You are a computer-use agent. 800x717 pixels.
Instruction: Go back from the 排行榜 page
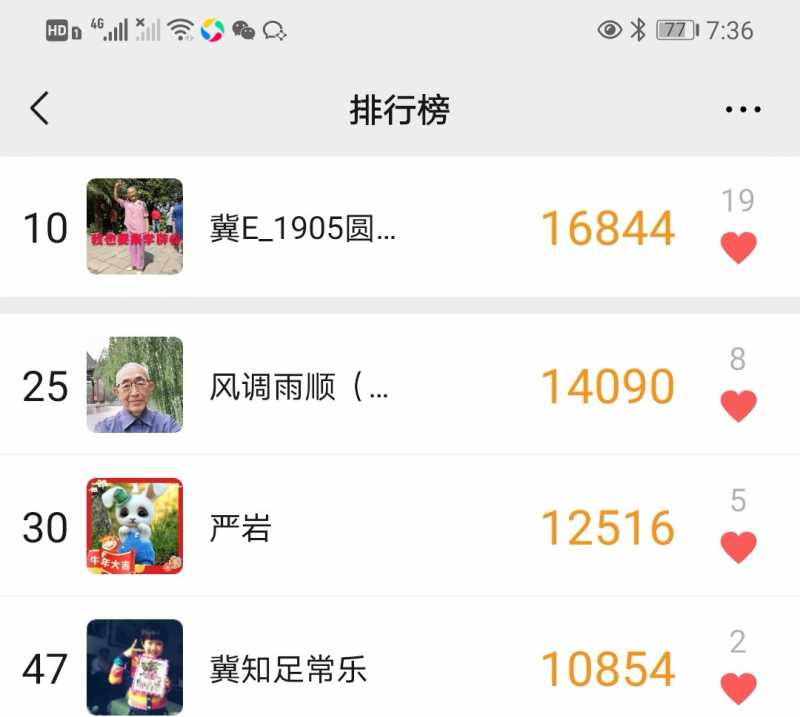(x=40, y=108)
